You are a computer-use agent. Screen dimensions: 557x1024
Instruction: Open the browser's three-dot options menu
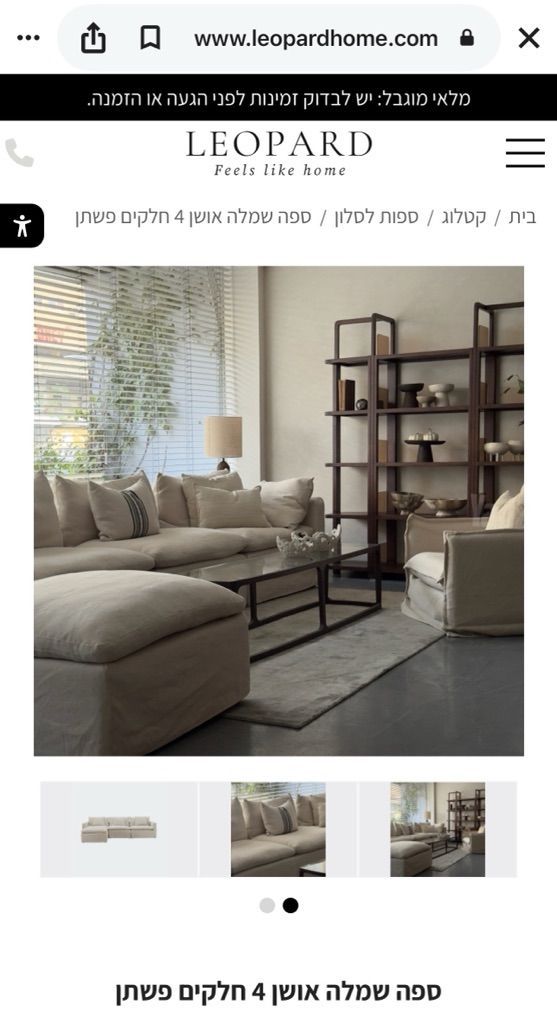tap(28, 38)
